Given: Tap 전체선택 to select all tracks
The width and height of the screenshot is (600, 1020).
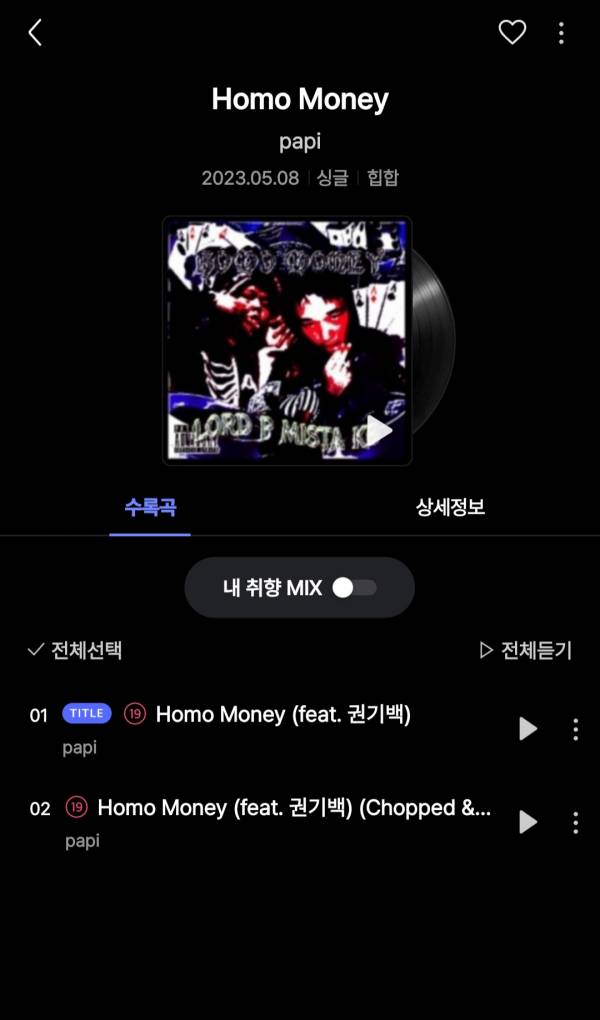Looking at the screenshot, I should pos(75,650).
